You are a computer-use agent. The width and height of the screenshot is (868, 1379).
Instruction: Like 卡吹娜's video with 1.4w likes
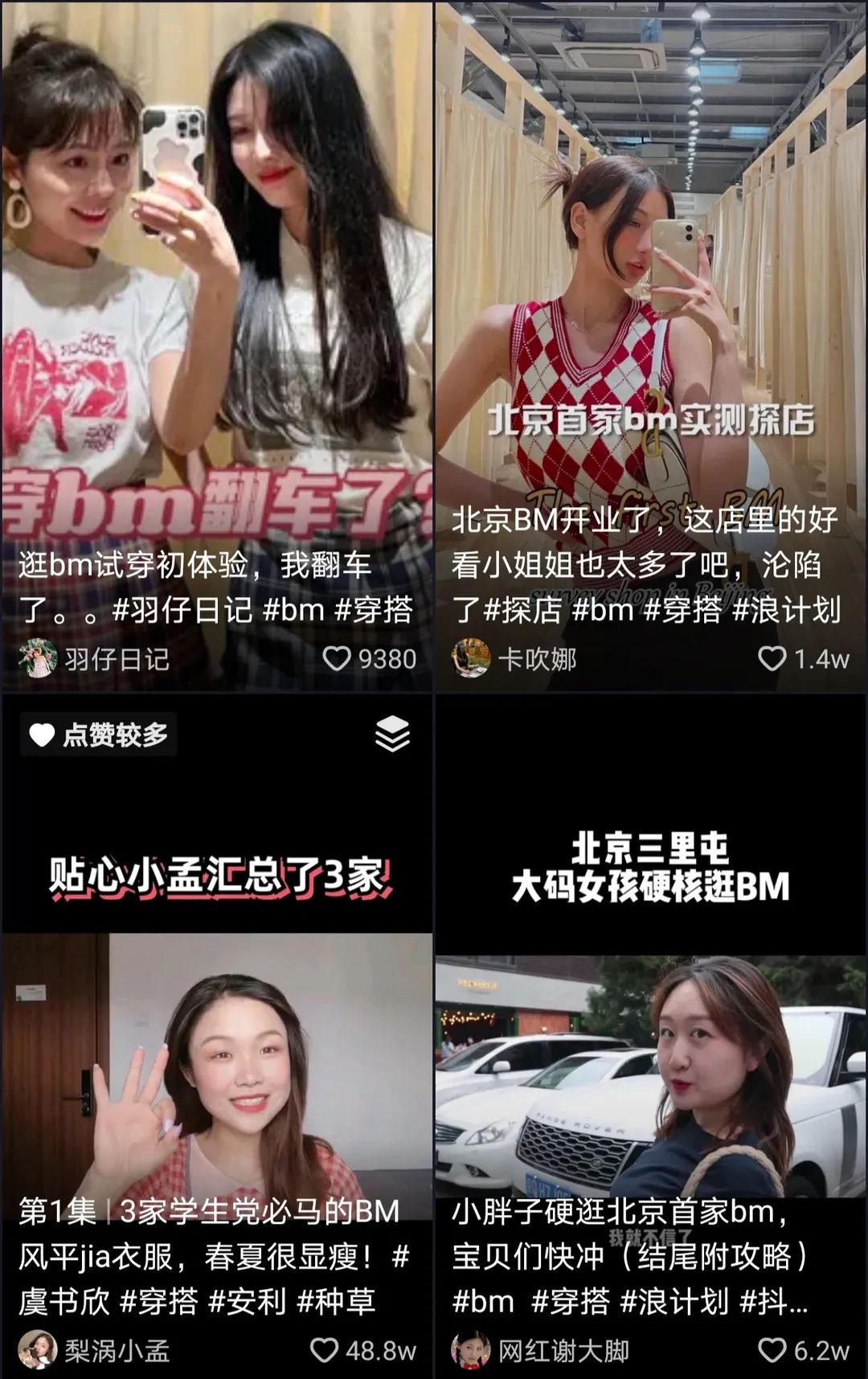[772, 659]
